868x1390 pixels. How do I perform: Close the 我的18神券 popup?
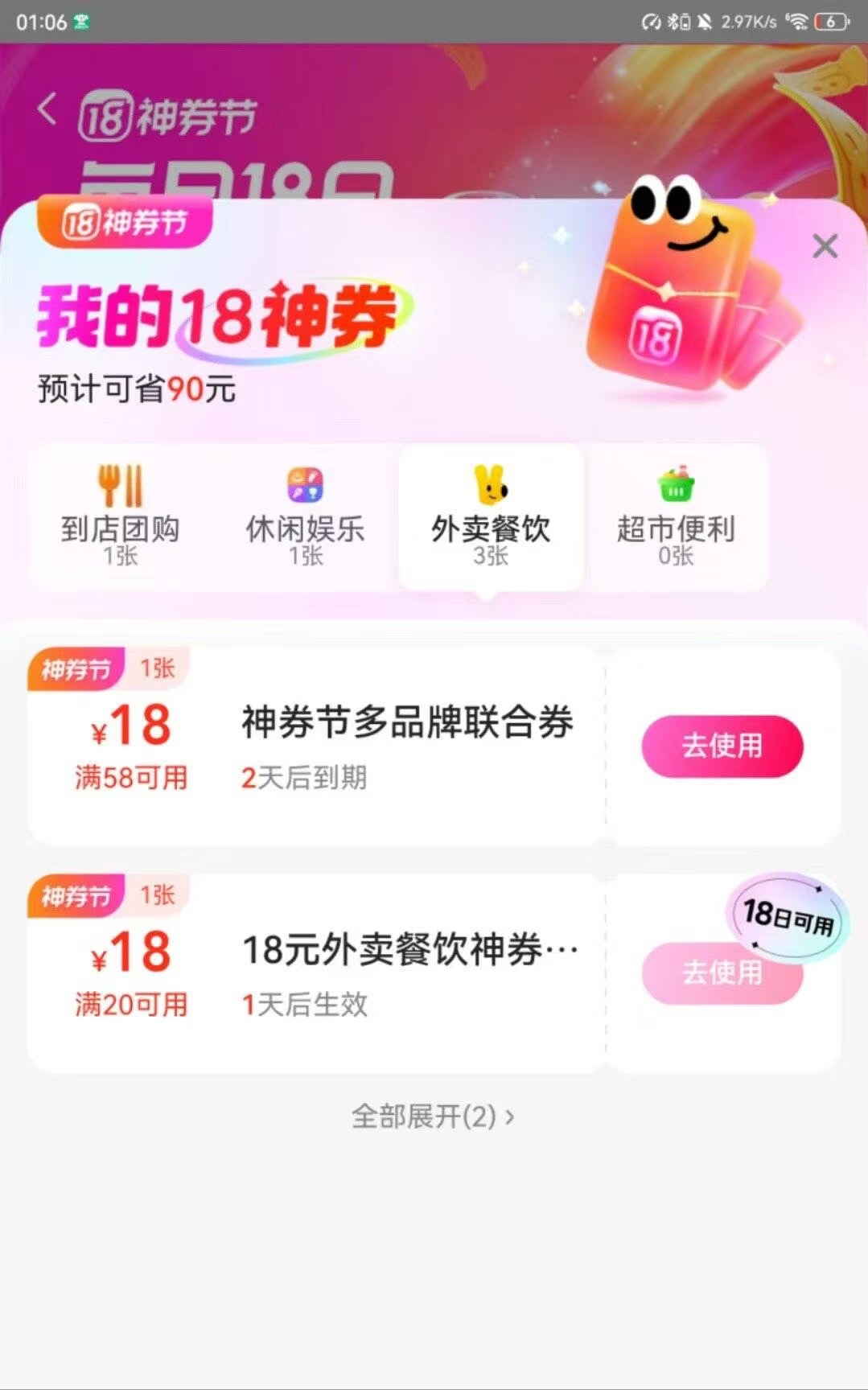click(825, 246)
